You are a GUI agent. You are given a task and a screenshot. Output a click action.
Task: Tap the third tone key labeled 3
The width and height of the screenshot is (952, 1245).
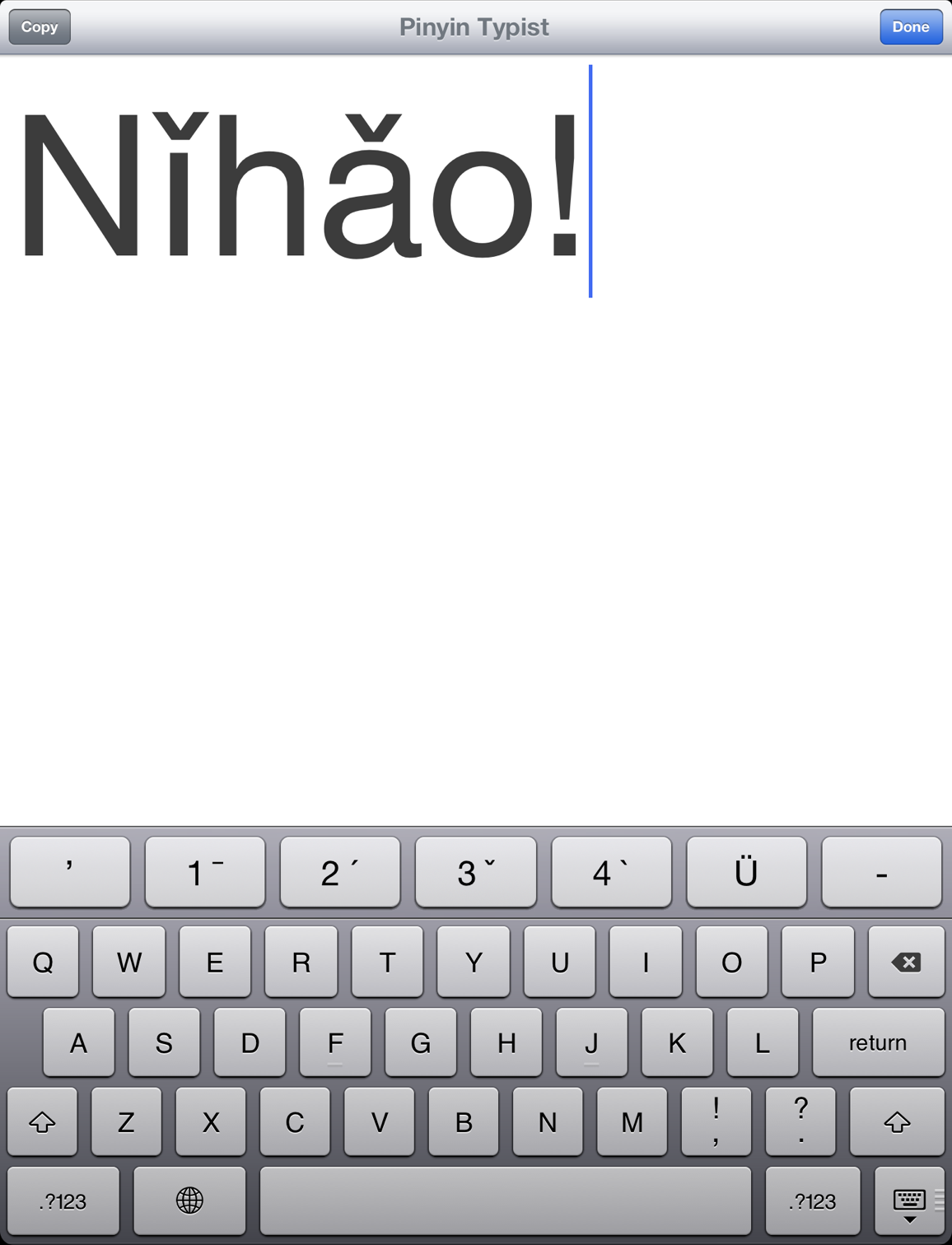pos(475,873)
